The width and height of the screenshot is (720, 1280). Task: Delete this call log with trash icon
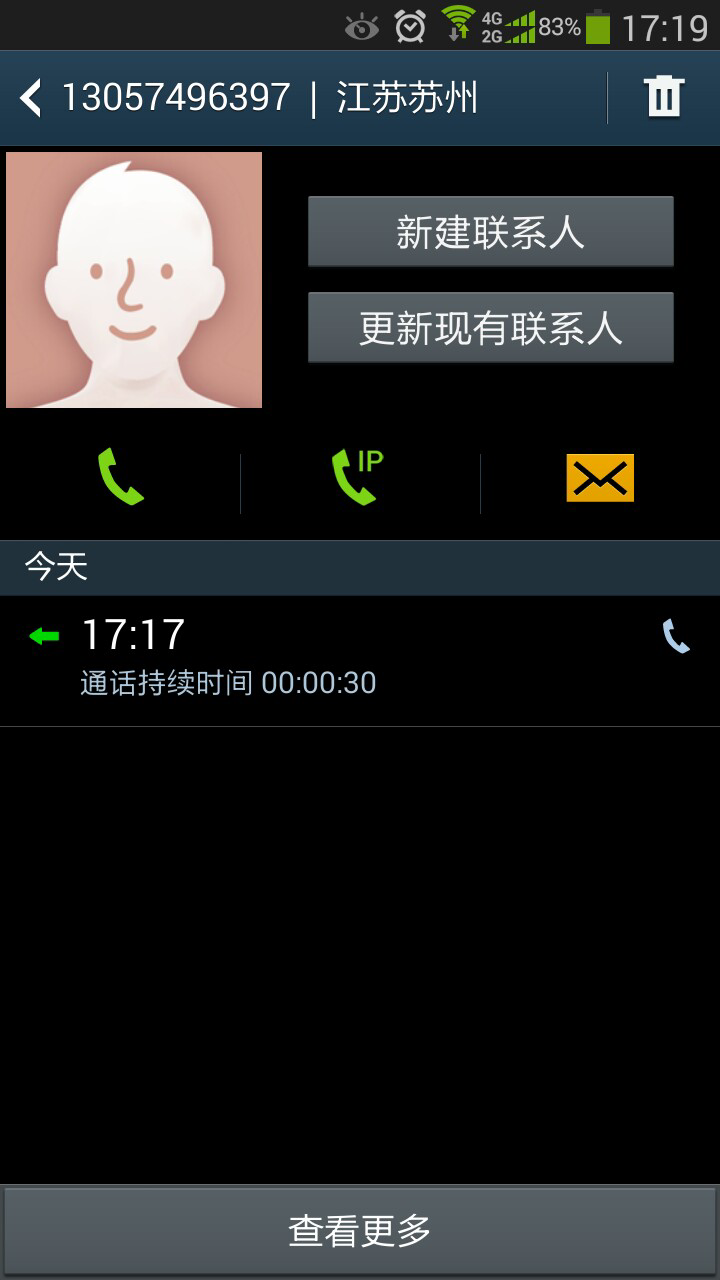pyautogui.click(x=663, y=98)
